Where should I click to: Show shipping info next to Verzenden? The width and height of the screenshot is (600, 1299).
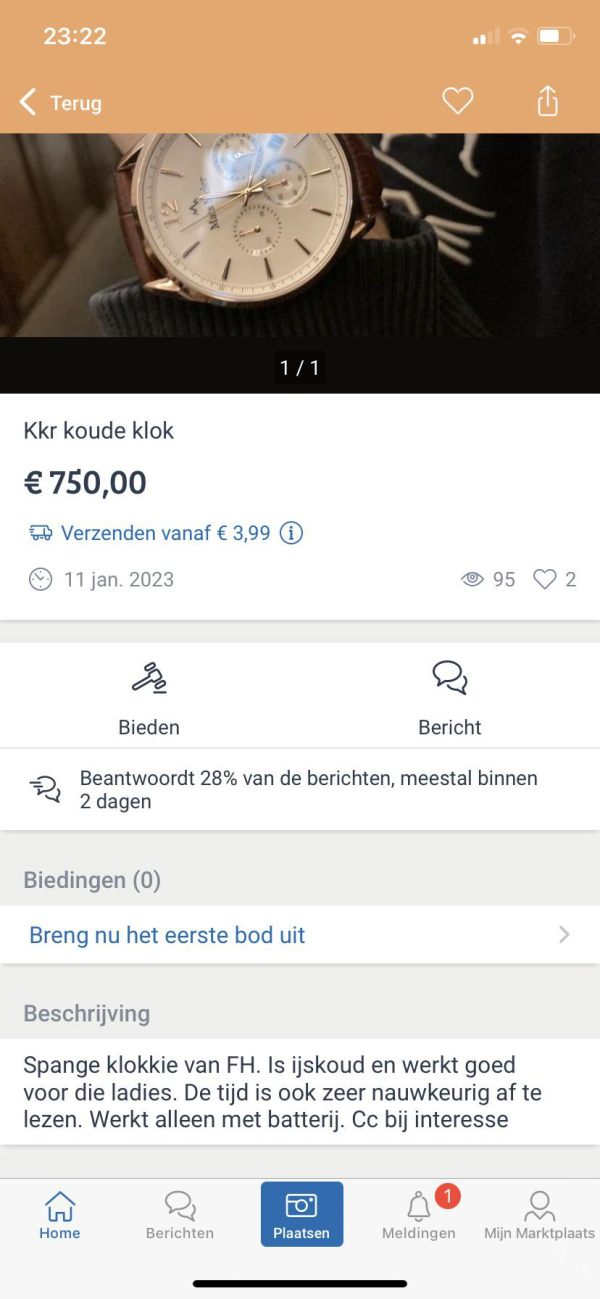point(291,533)
